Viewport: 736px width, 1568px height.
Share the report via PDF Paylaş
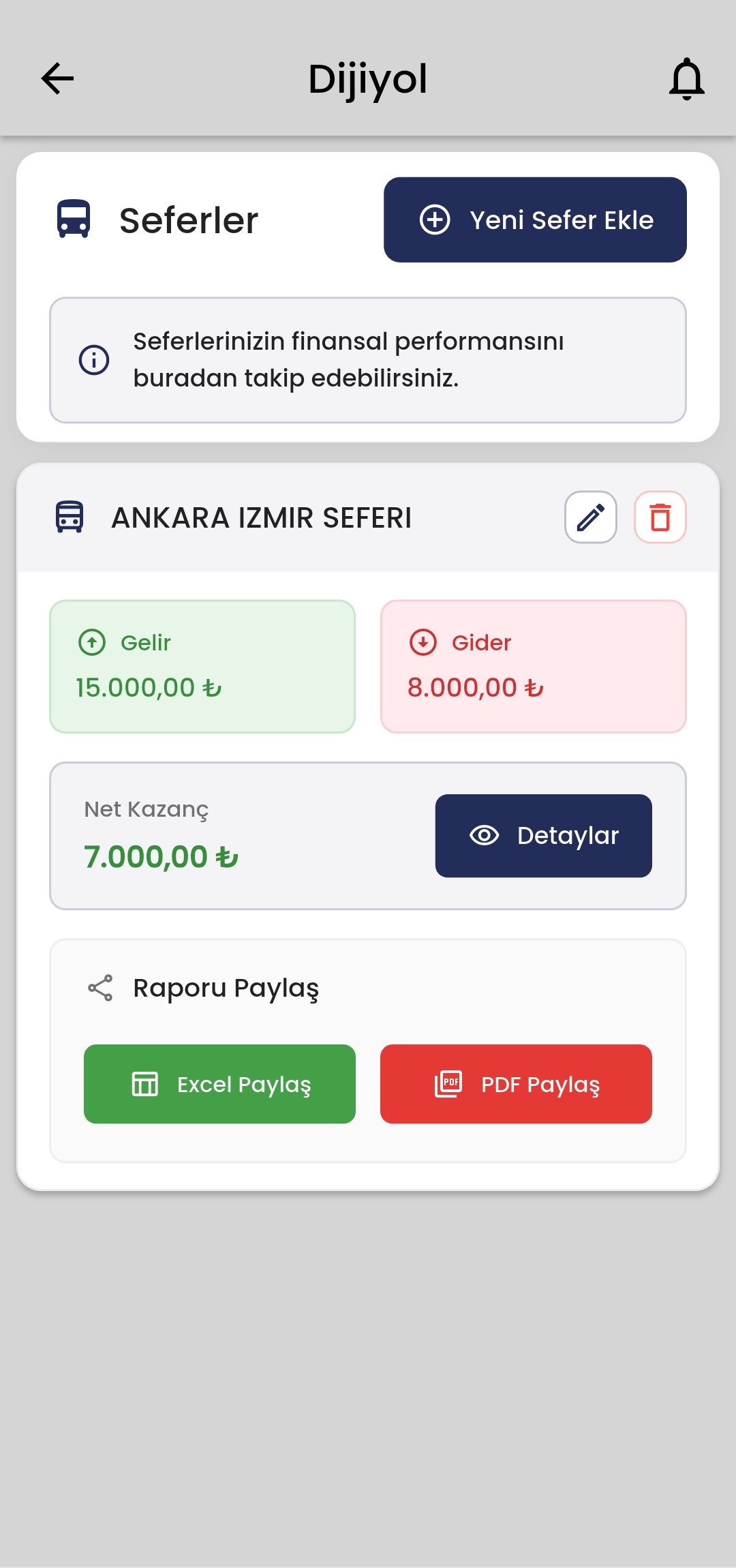tap(516, 1084)
